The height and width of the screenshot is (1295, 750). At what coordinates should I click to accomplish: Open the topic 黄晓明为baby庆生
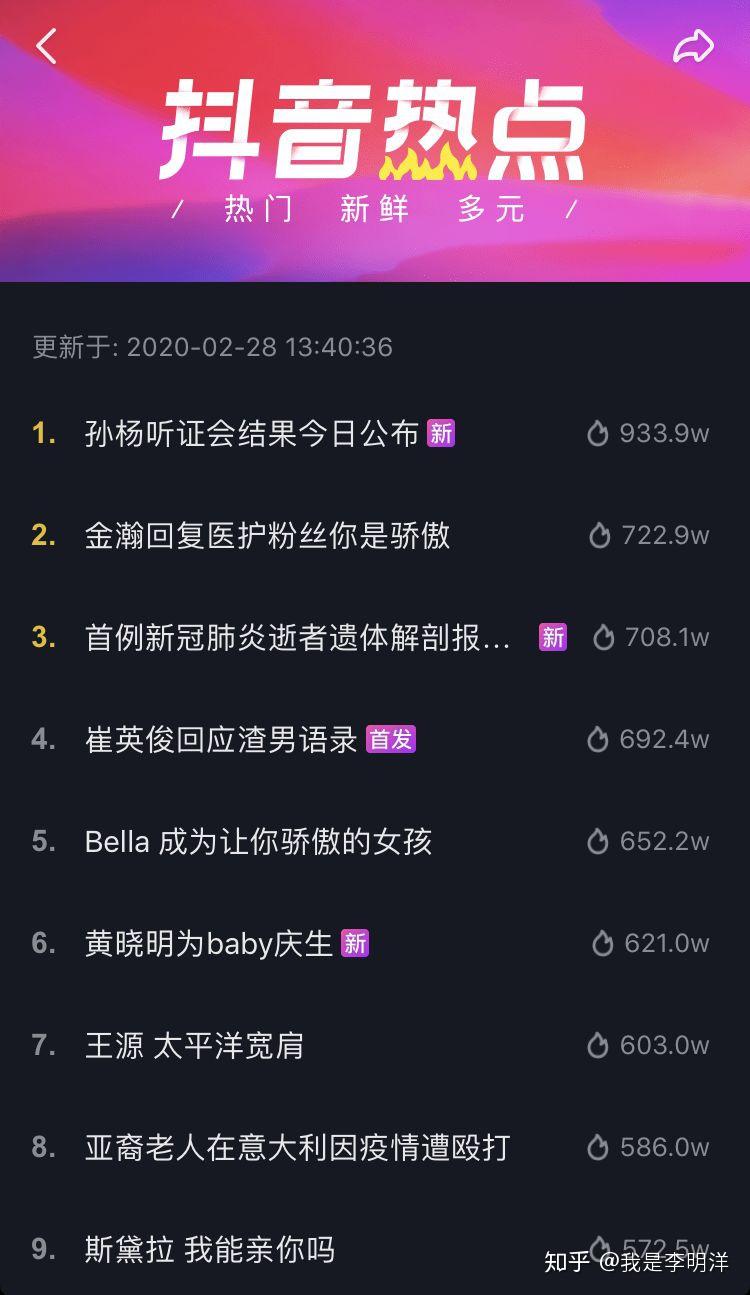pos(208,943)
